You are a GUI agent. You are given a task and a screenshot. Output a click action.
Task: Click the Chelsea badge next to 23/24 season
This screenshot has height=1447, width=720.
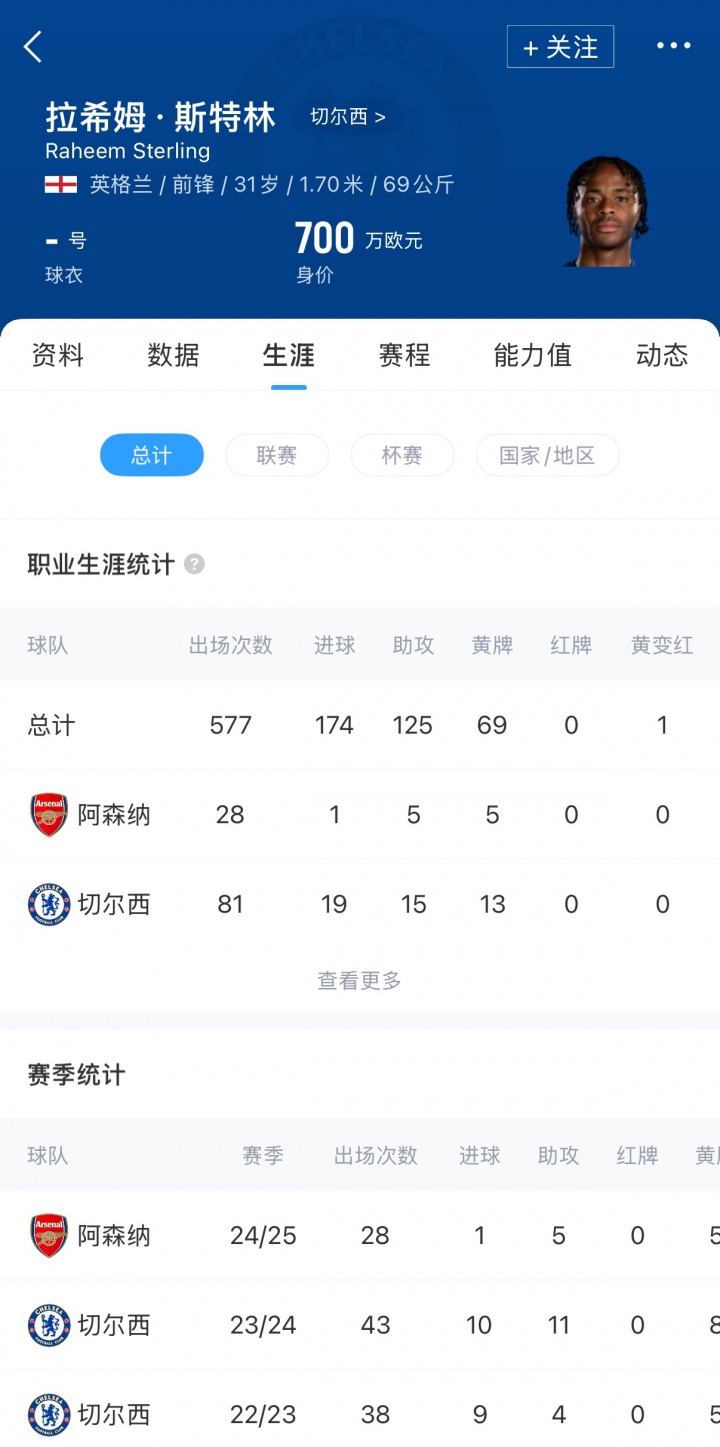click(48, 1326)
